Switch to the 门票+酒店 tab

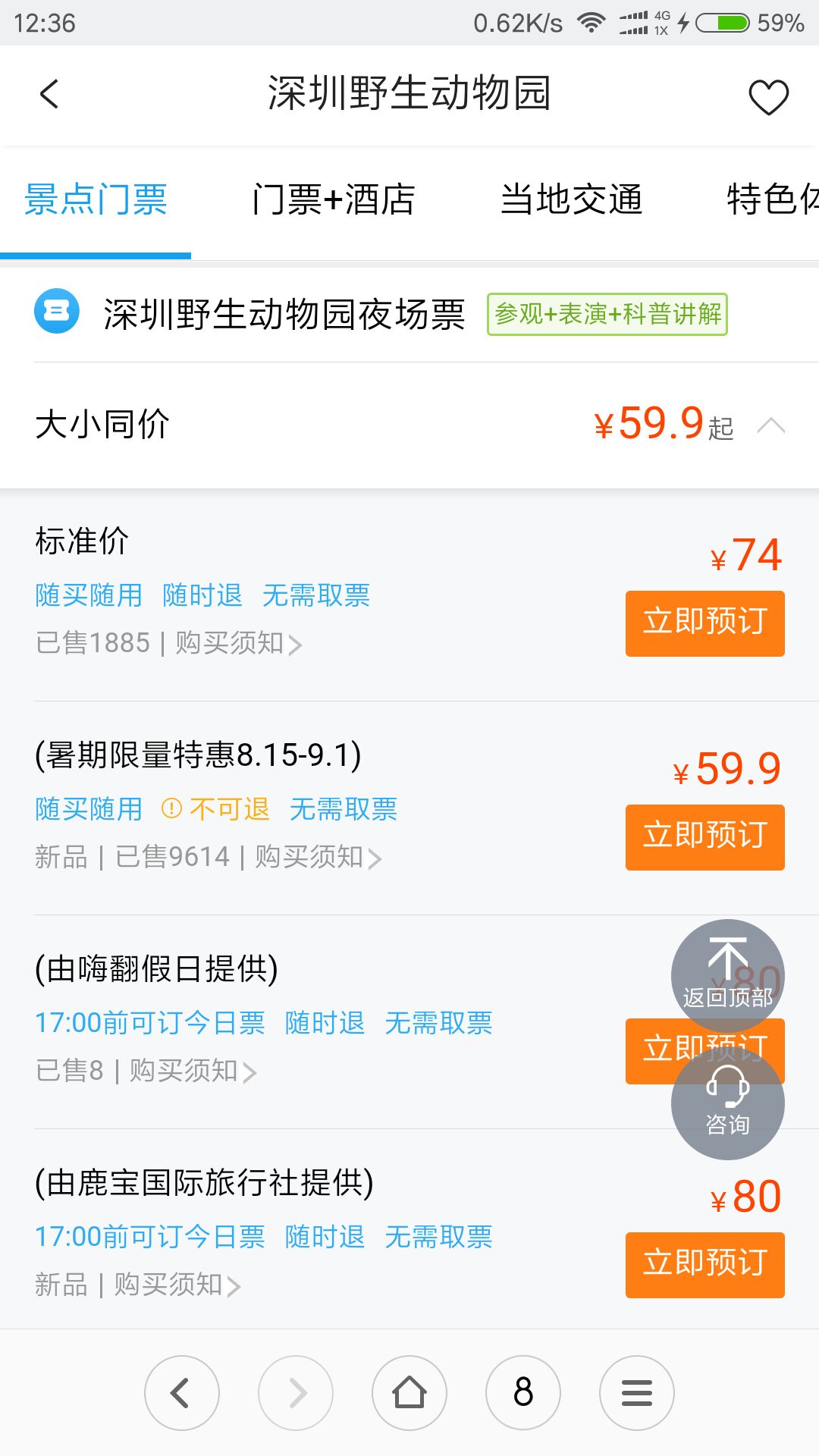coord(334,200)
